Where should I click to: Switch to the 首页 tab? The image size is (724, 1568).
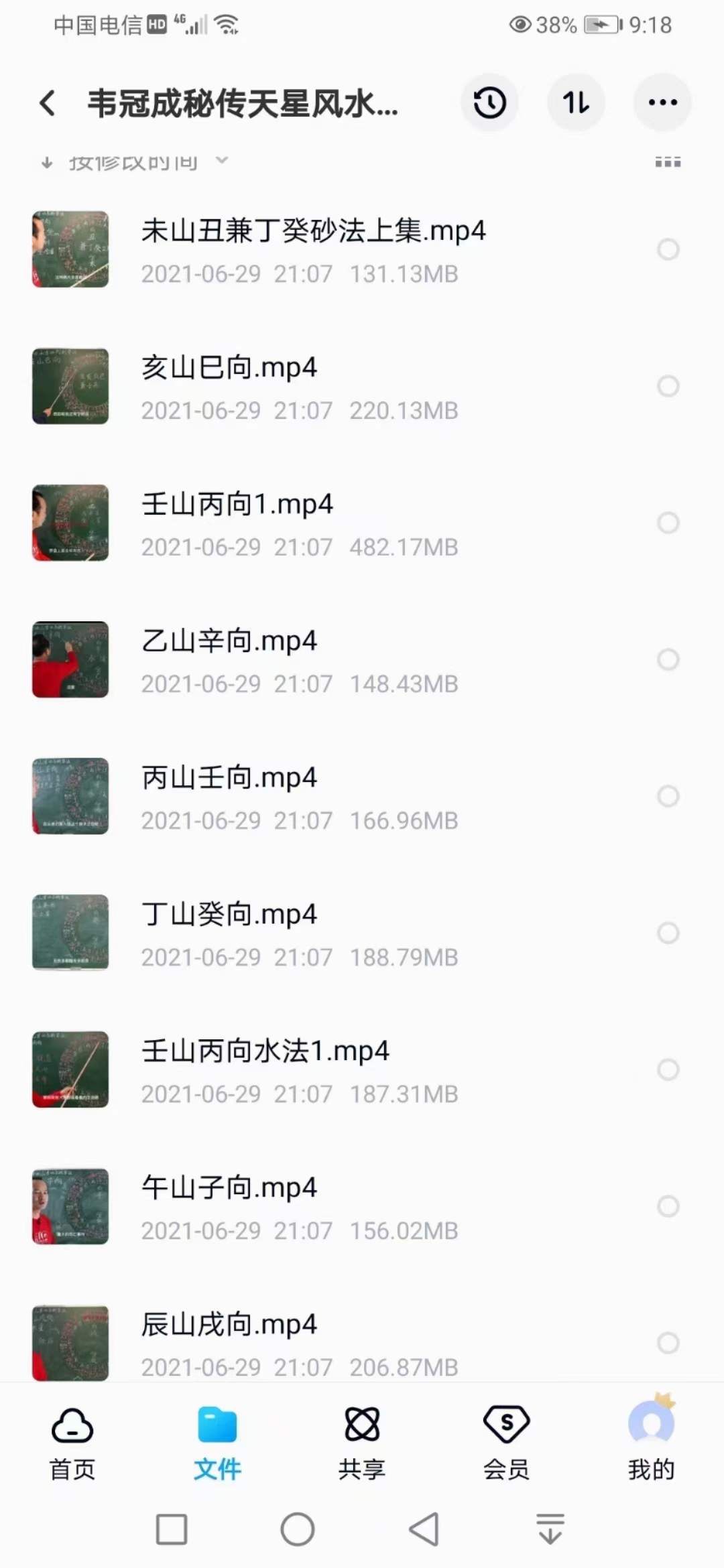[71, 1441]
